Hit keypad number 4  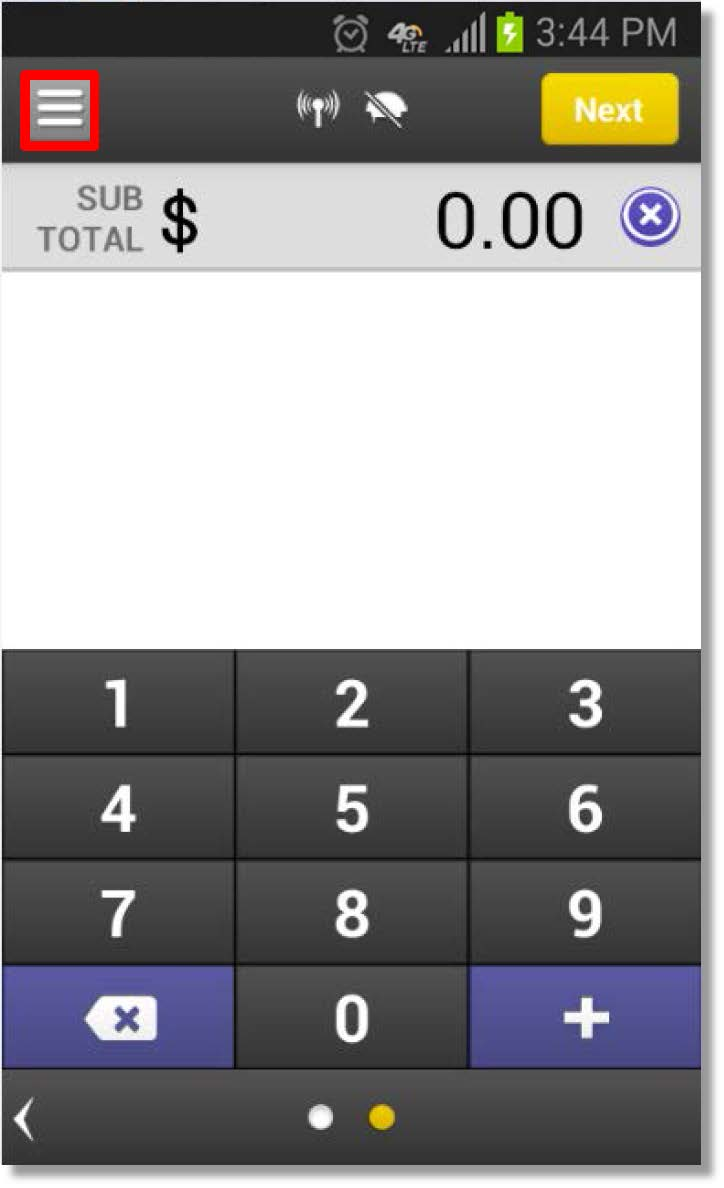pos(118,809)
